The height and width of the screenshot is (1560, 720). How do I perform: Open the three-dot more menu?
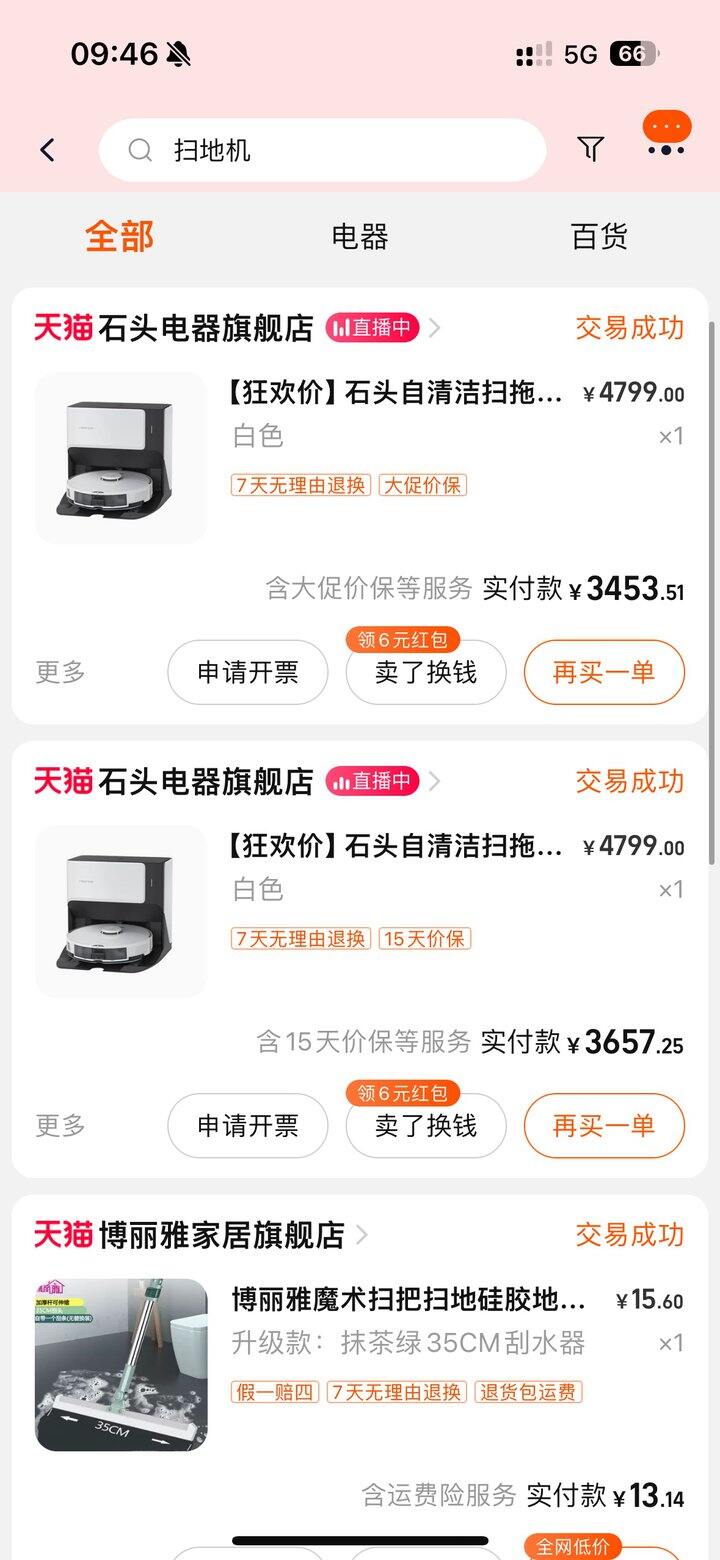(666, 150)
